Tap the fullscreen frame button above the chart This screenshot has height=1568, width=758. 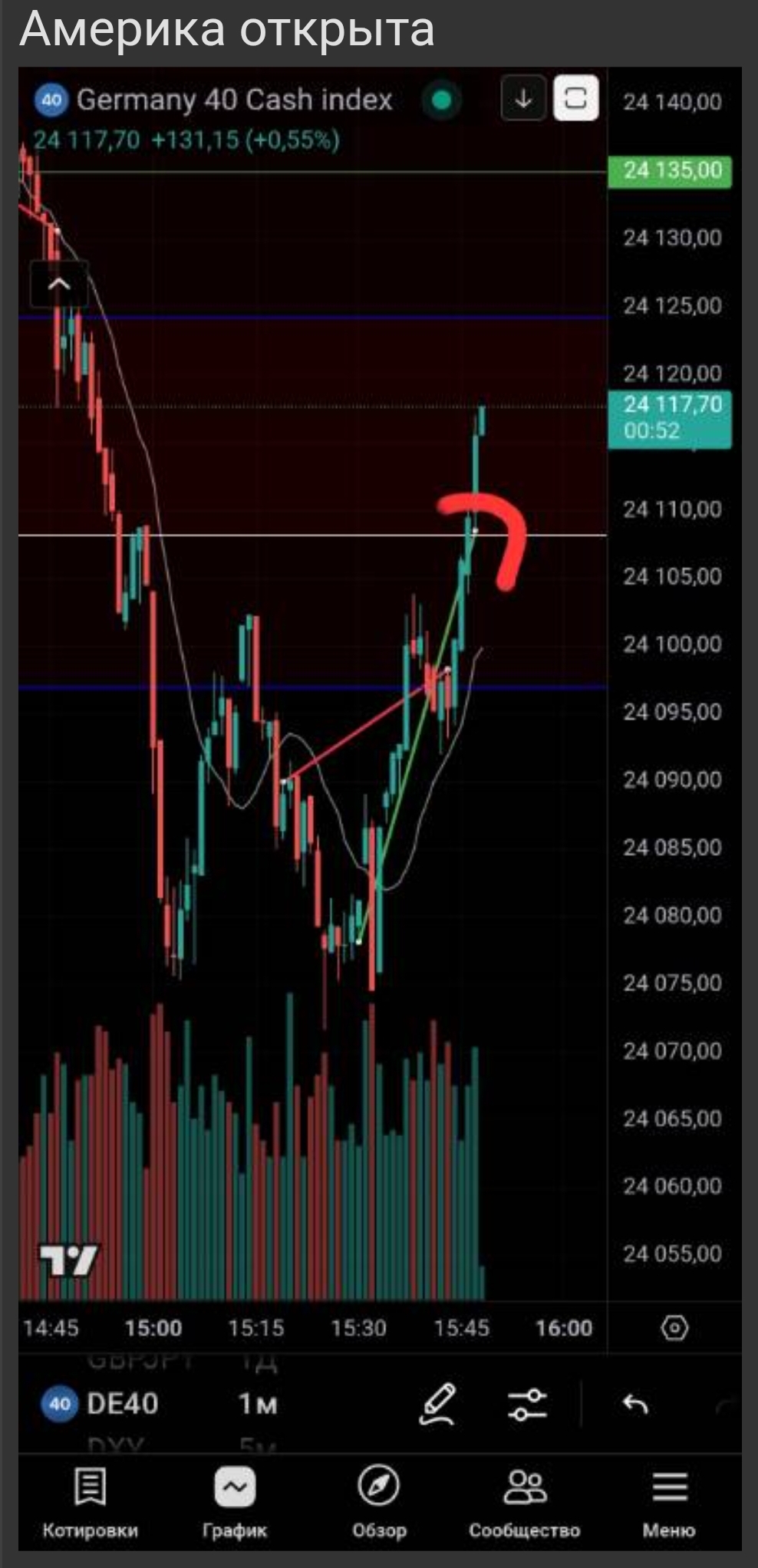(575, 98)
